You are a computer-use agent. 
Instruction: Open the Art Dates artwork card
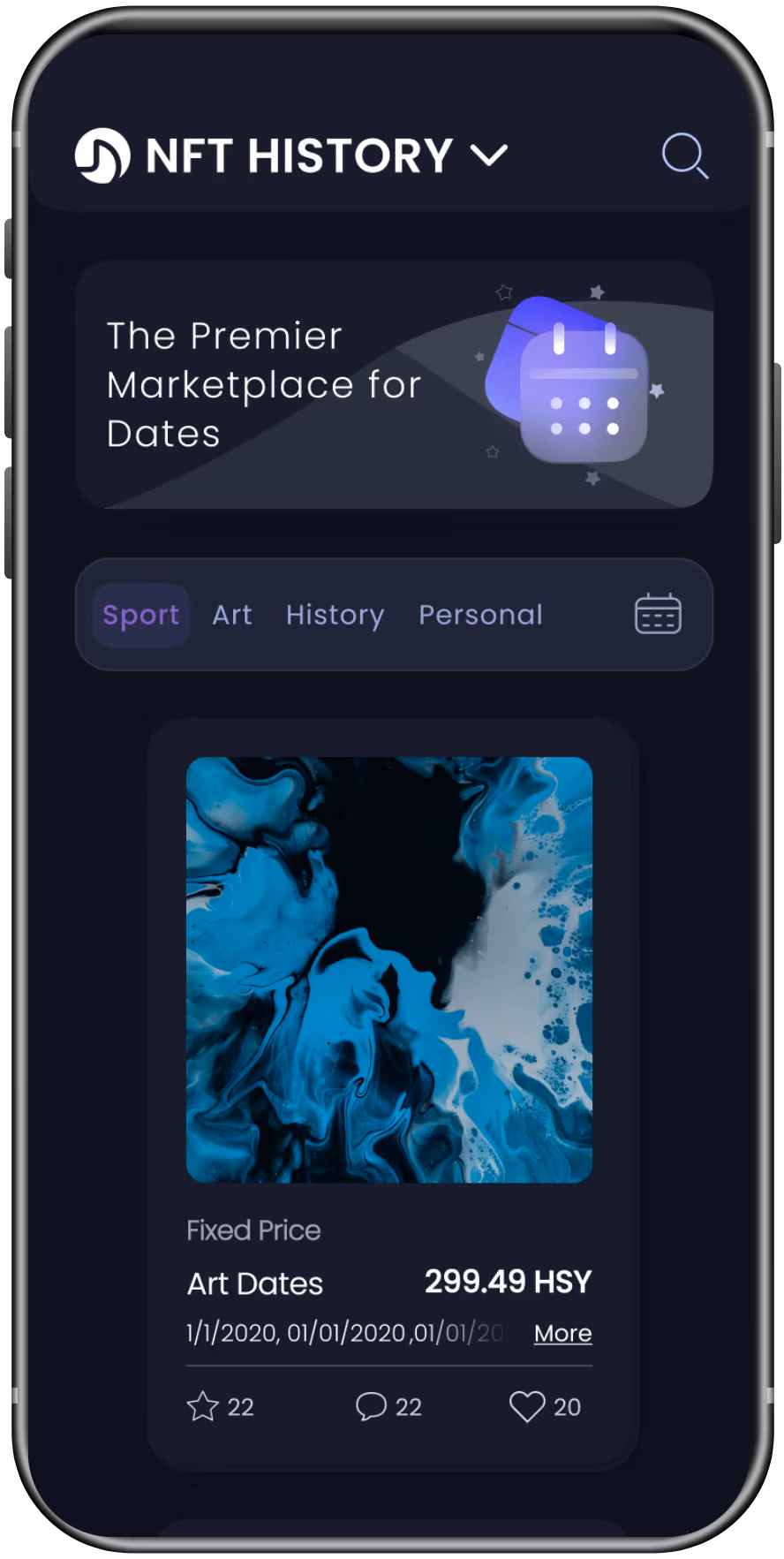tap(388, 969)
